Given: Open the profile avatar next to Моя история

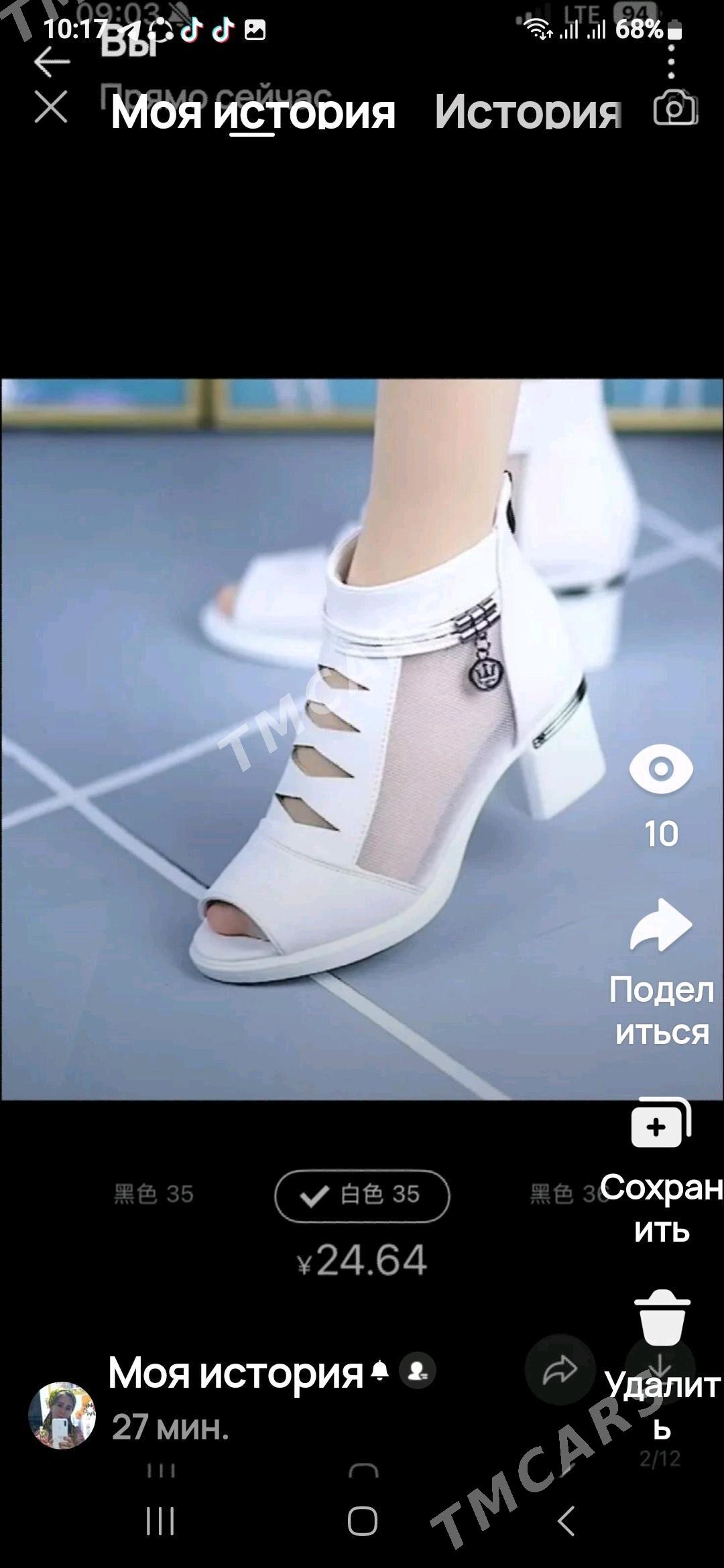Looking at the screenshot, I should [x=62, y=1415].
